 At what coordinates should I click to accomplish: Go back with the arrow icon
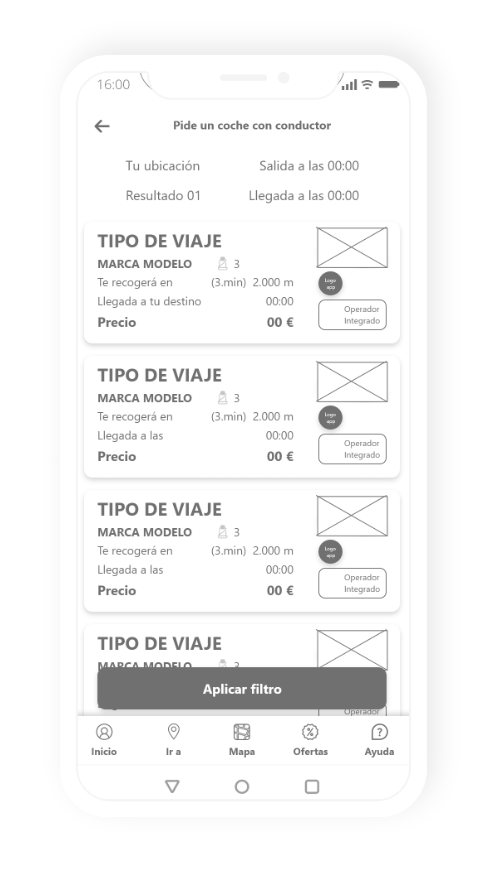102,126
